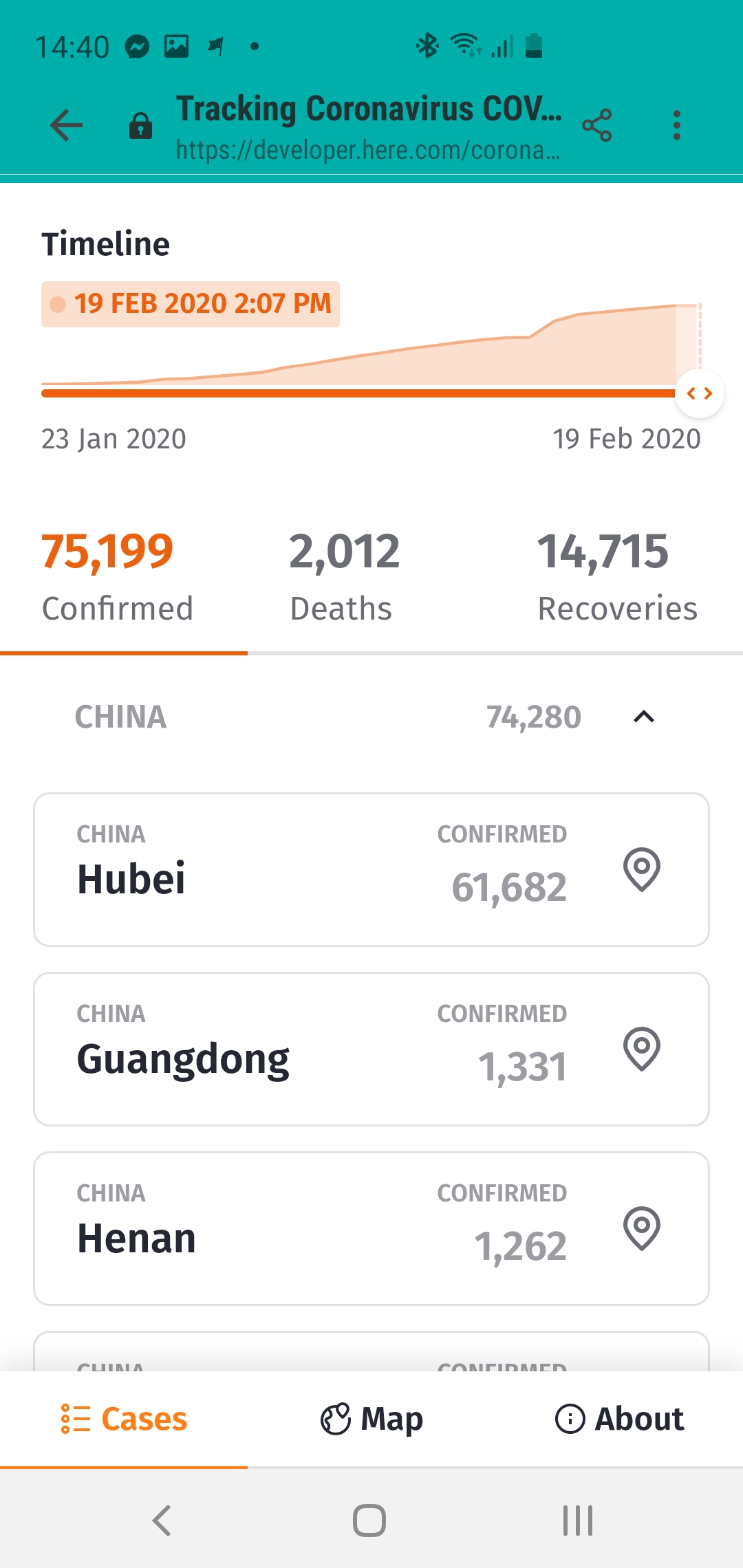Switch to the Recoveries tab
Image resolution: width=743 pixels, height=1568 pixels.
[x=616, y=578]
